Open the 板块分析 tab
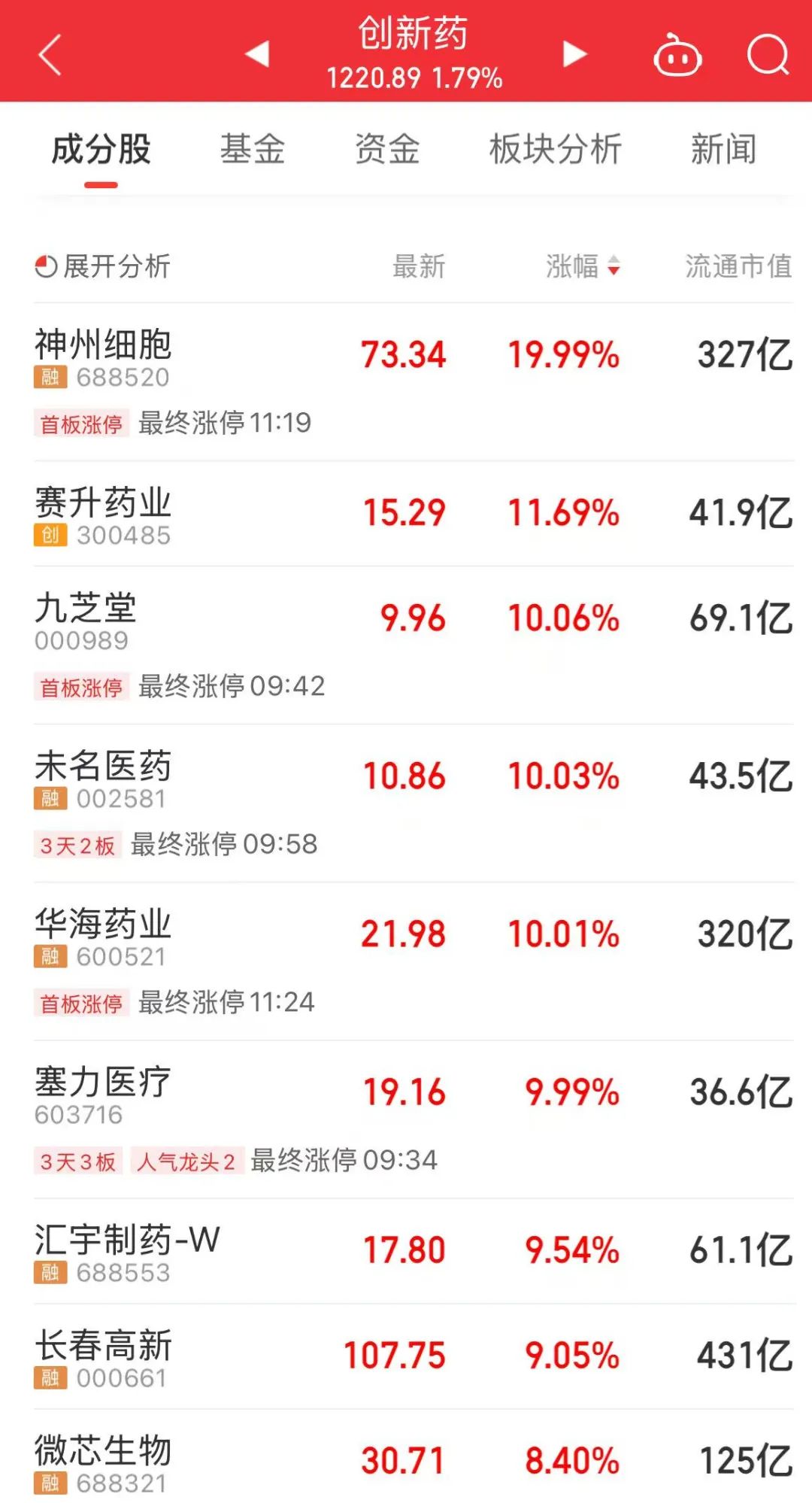 555,149
